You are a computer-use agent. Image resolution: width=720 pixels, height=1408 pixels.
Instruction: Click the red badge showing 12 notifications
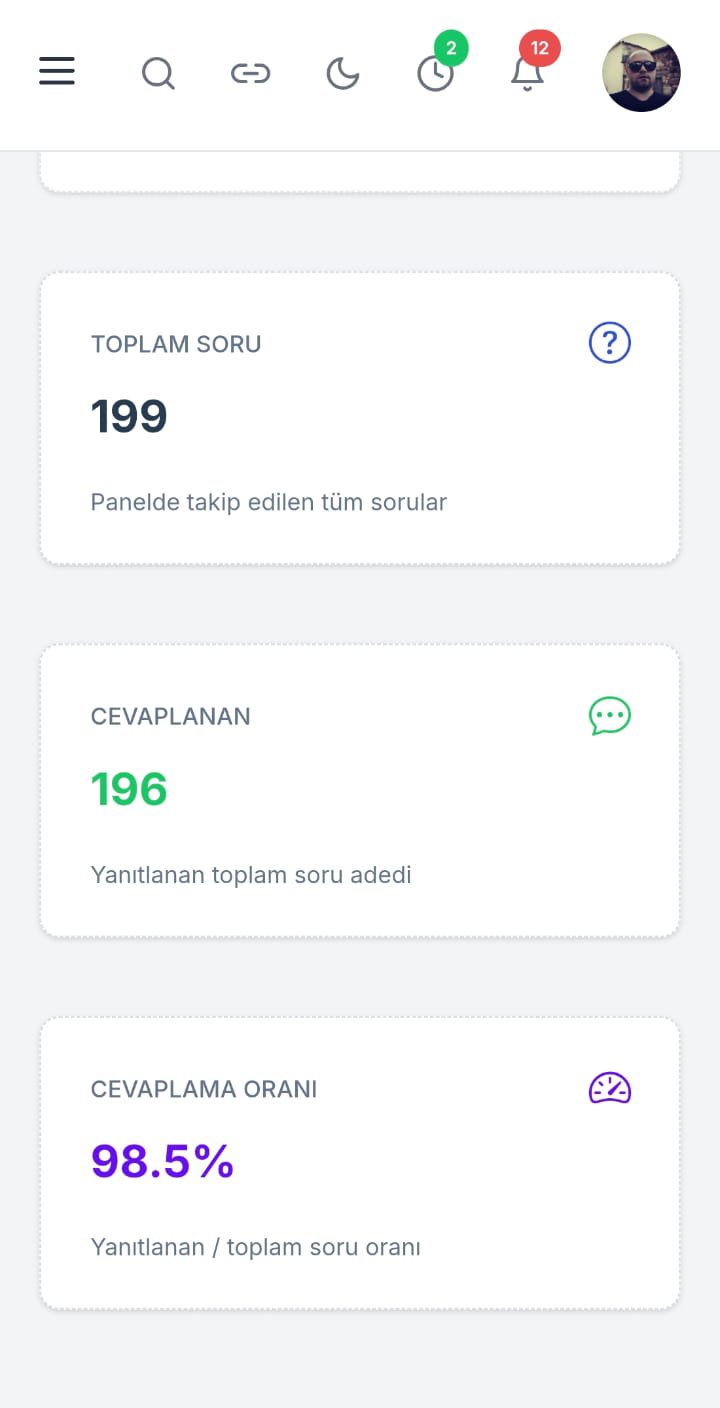coord(539,48)
